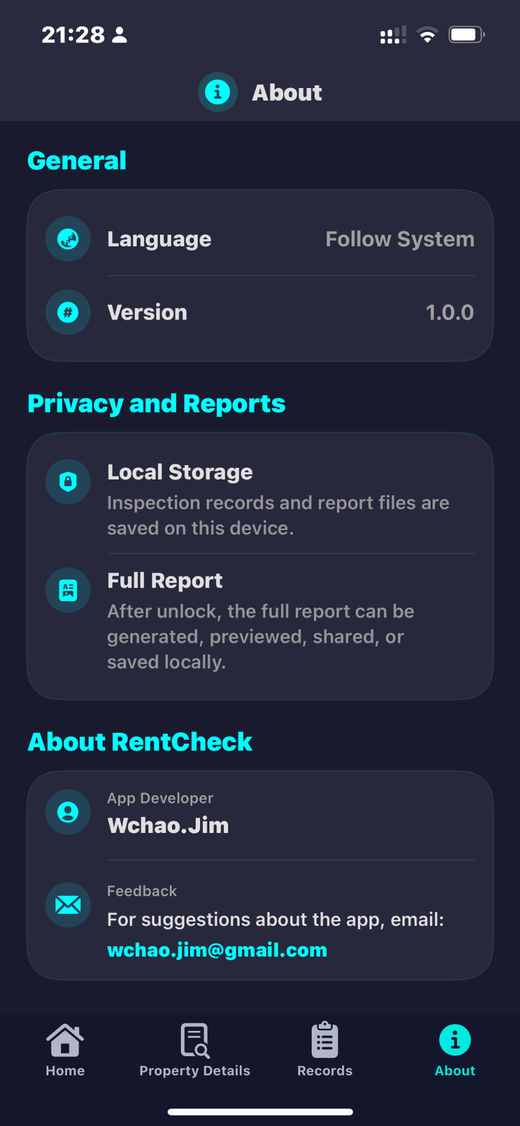Open the Records tab
Viewport: 520px width, 1126px height.
pyautogui.click(x=325, y=1050)
